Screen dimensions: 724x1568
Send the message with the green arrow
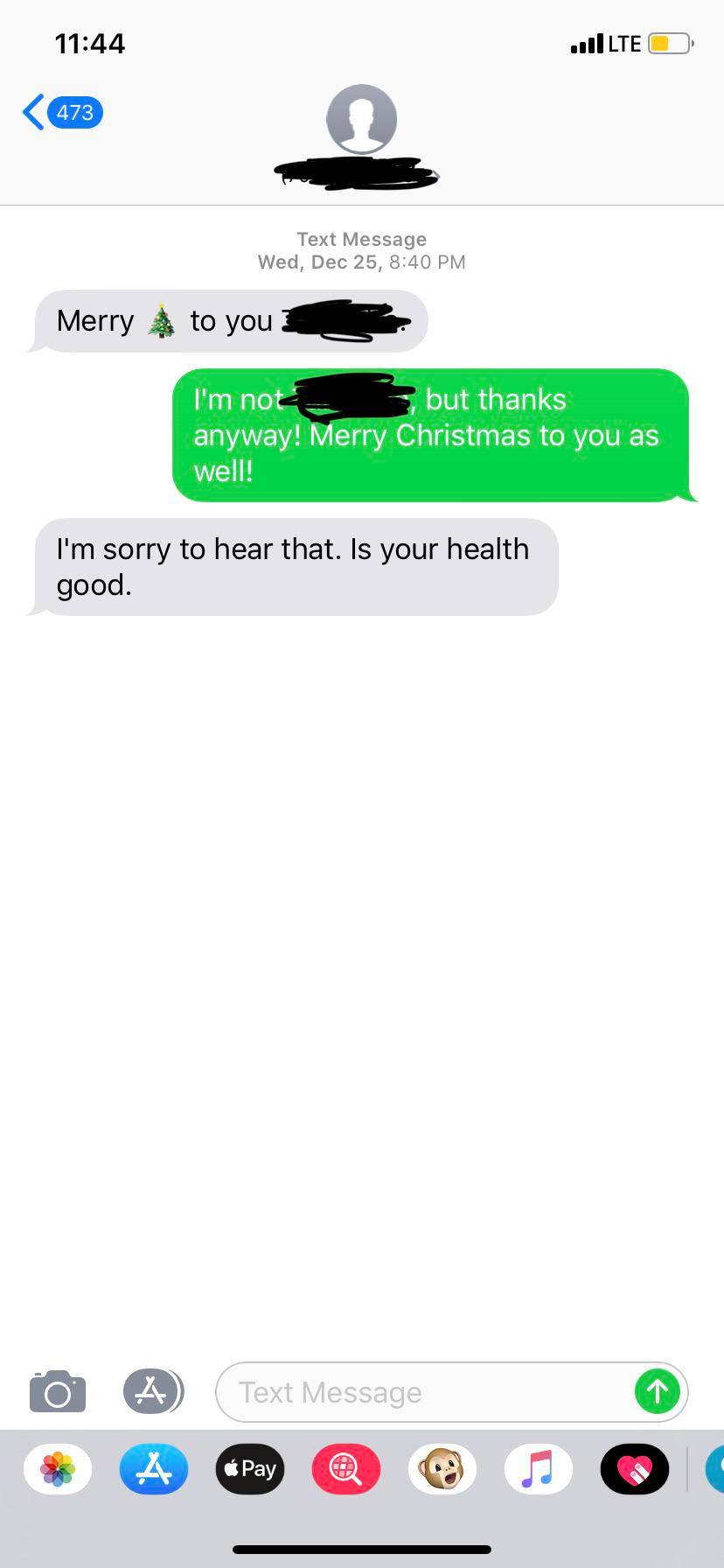658,1391
